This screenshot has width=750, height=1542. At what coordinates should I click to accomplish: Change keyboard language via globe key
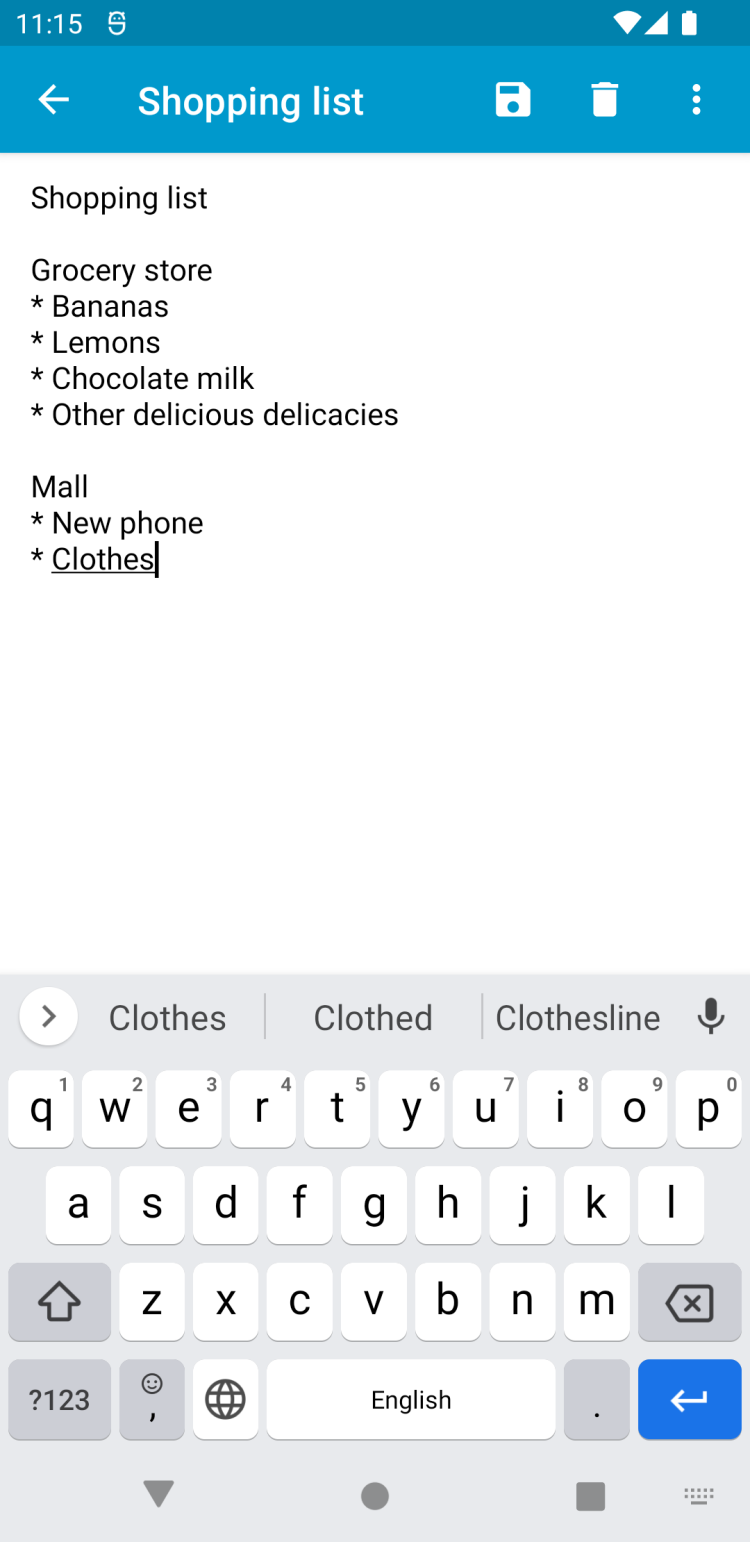[225, 1399]
